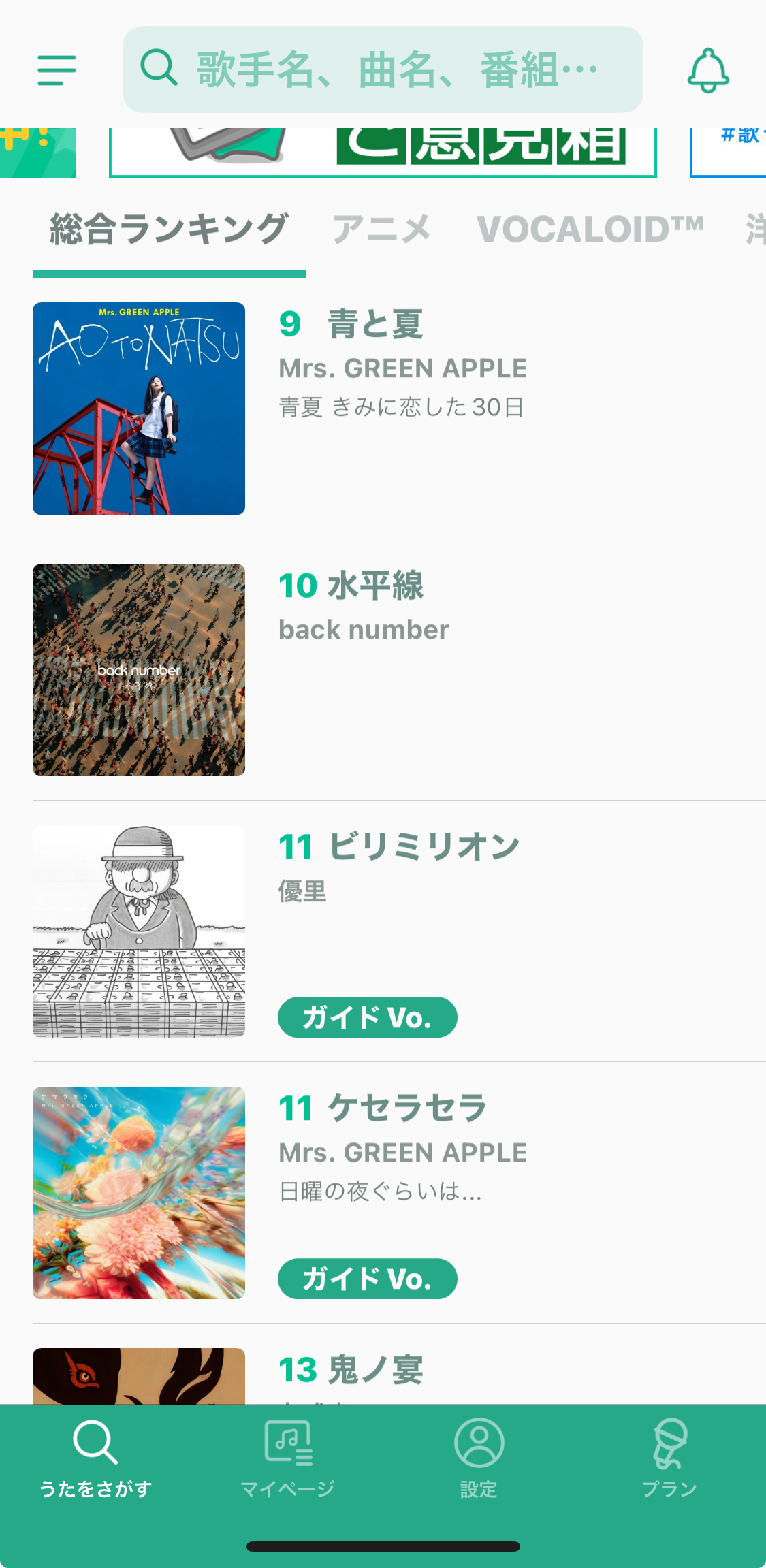Go to the マイページ tab
Image resolution: width=766 pixels, height=1568 pixels.
click(x=287, y=1458)
